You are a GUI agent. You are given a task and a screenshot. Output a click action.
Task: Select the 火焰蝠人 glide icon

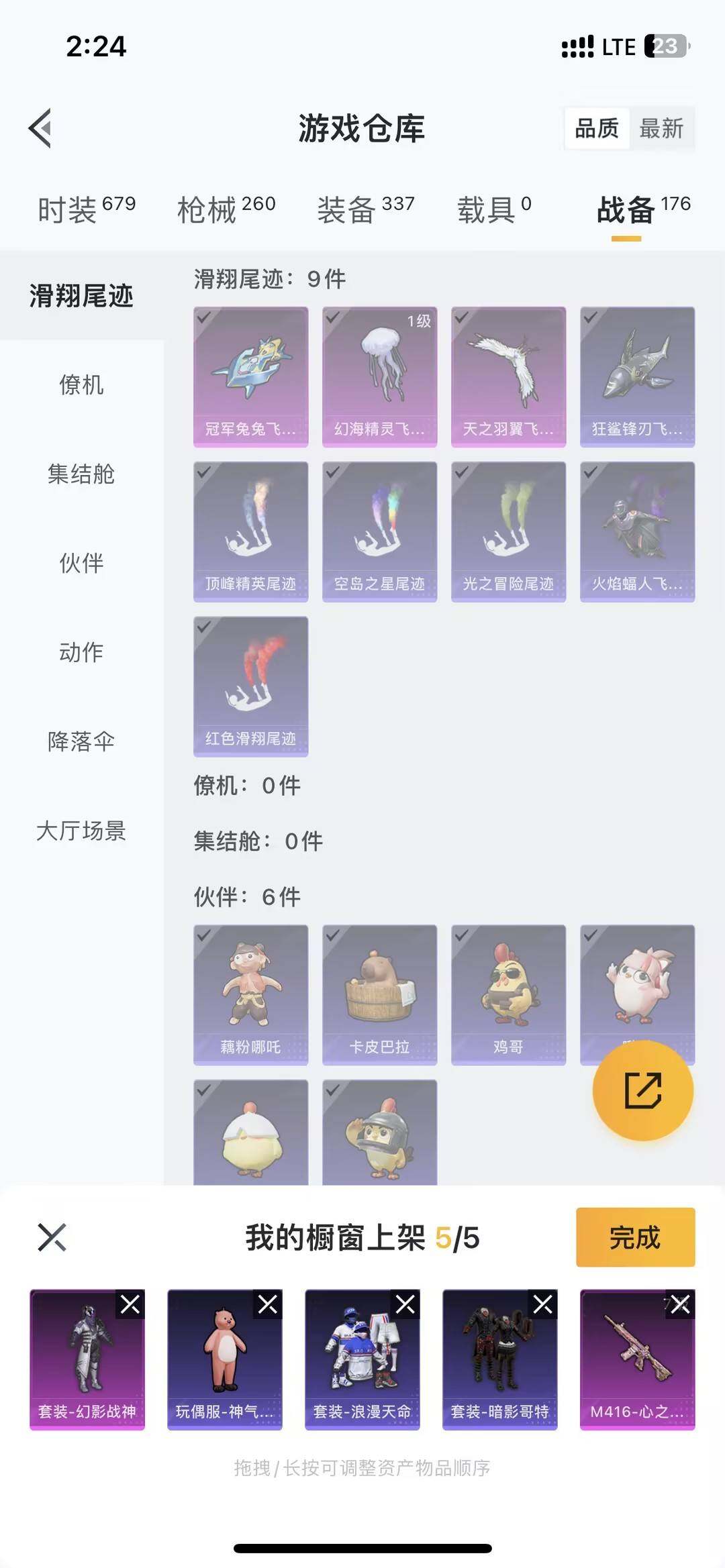[636, 530]
